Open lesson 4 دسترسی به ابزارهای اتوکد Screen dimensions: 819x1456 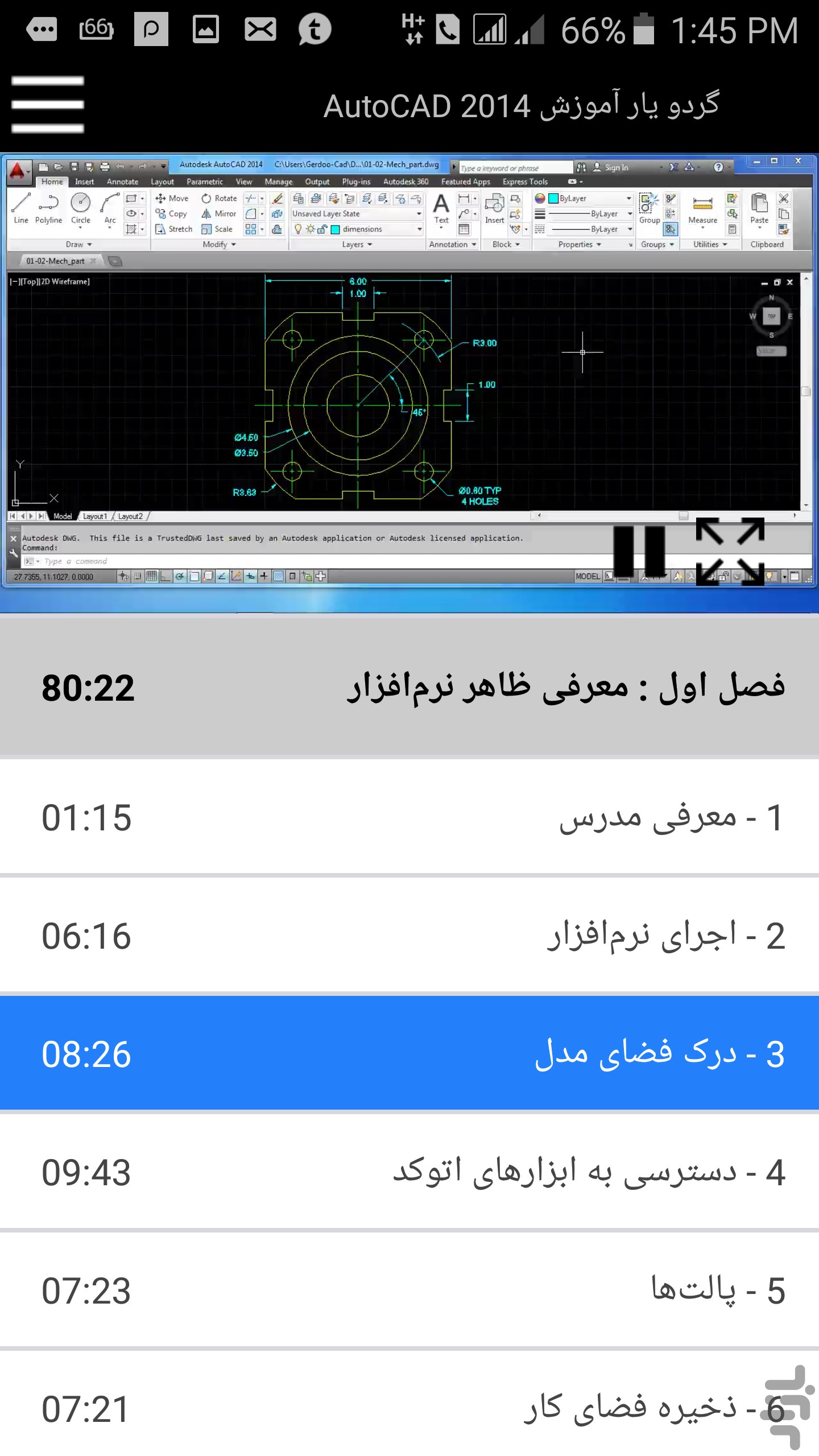tap(409, 1173)
